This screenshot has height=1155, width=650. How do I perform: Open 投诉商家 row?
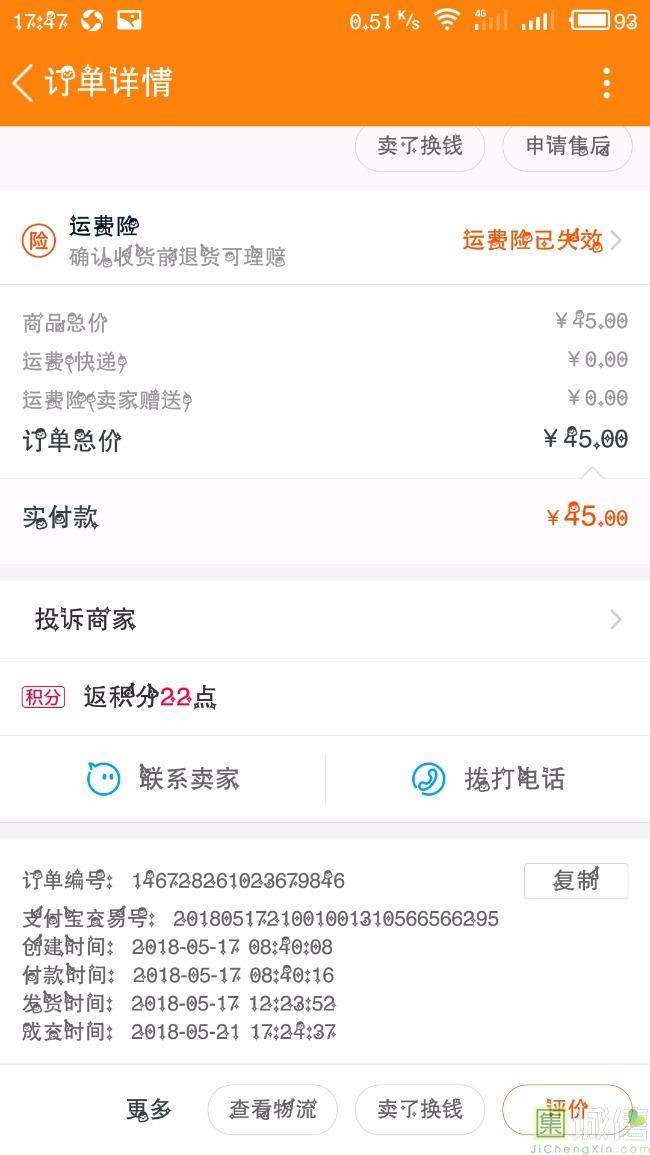(x=325, y=619)
